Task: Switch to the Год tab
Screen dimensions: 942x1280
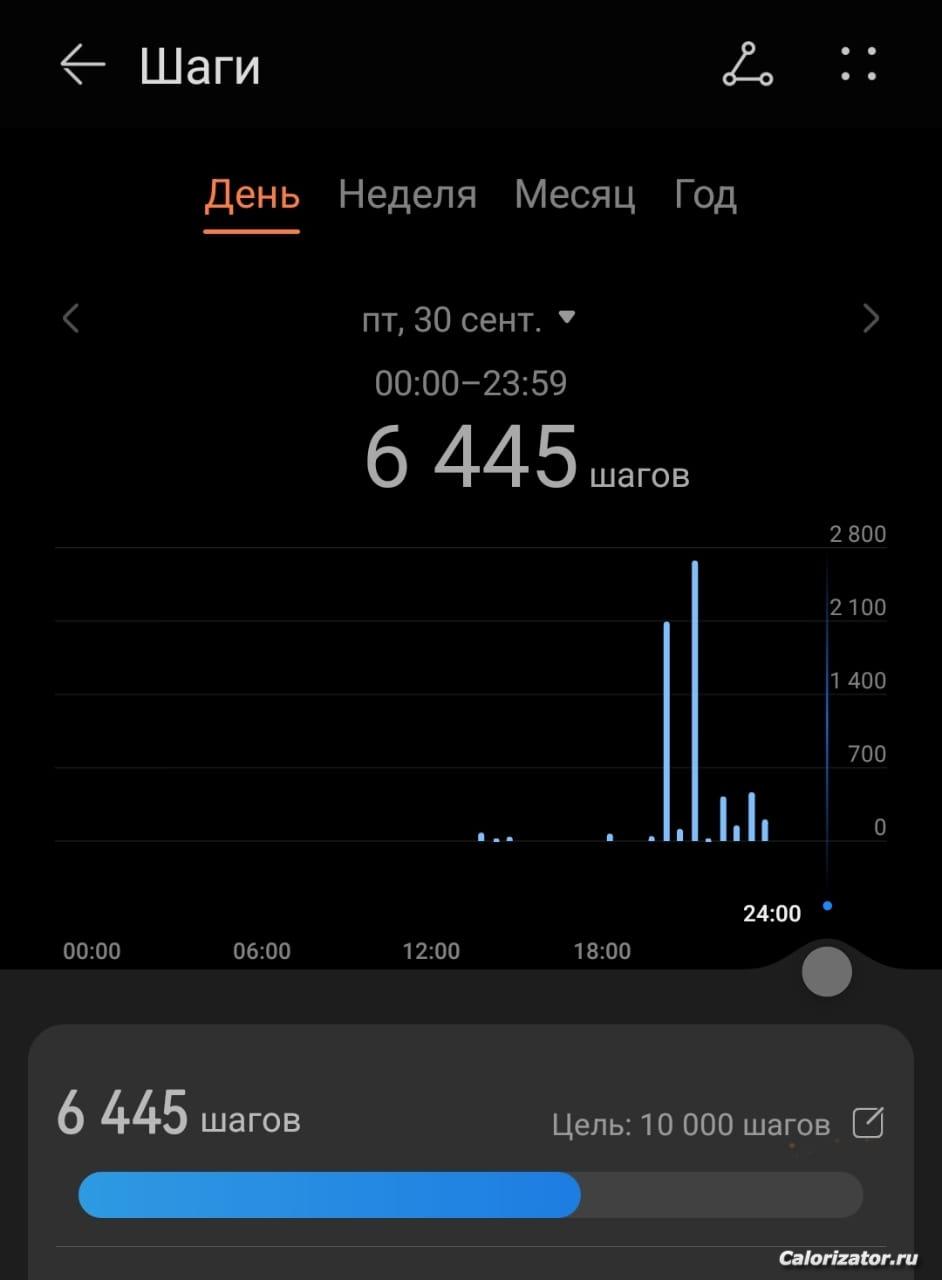Action: coord(705,195)
